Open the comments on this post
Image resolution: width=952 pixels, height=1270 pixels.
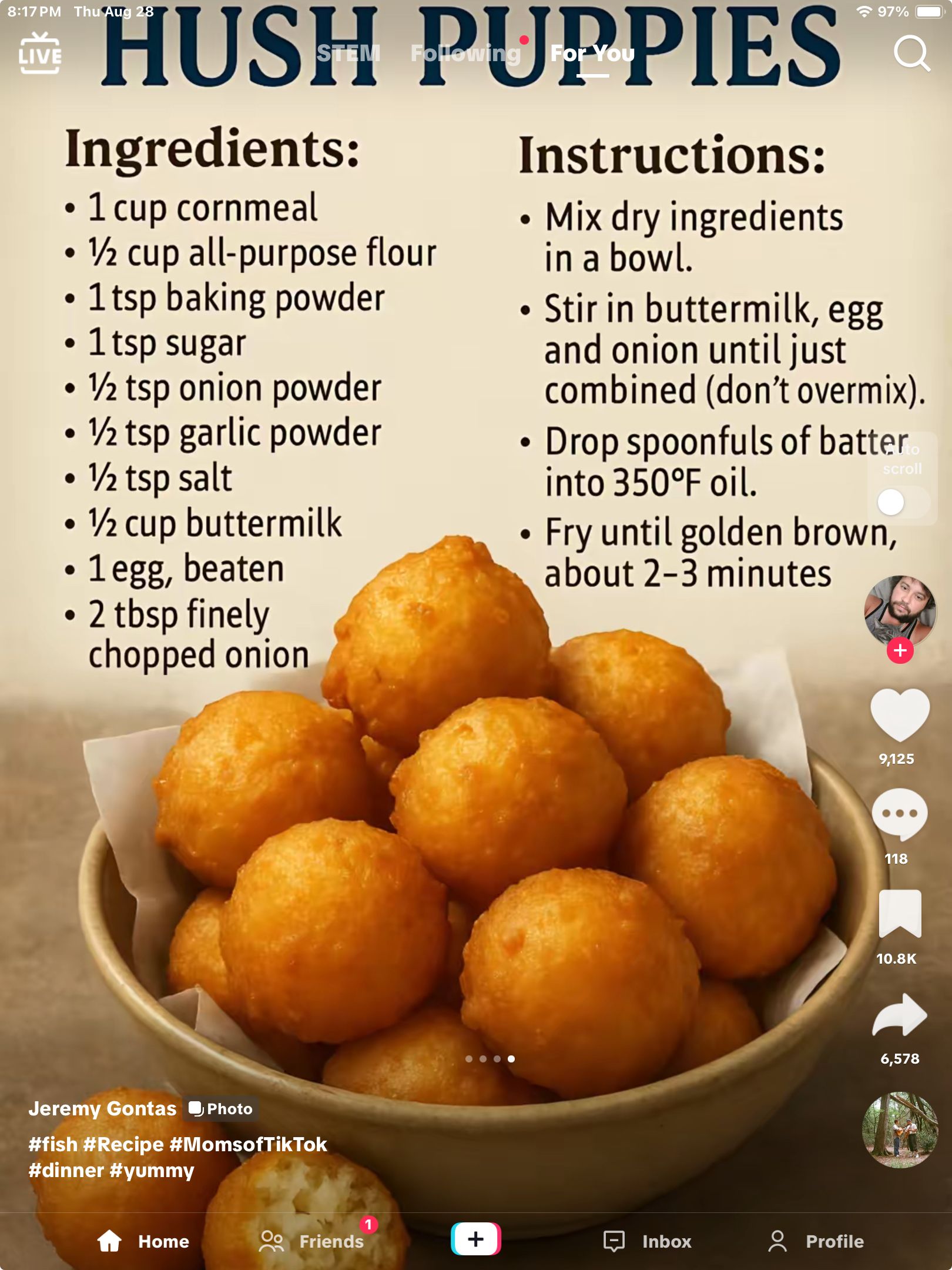coord(899,814)
